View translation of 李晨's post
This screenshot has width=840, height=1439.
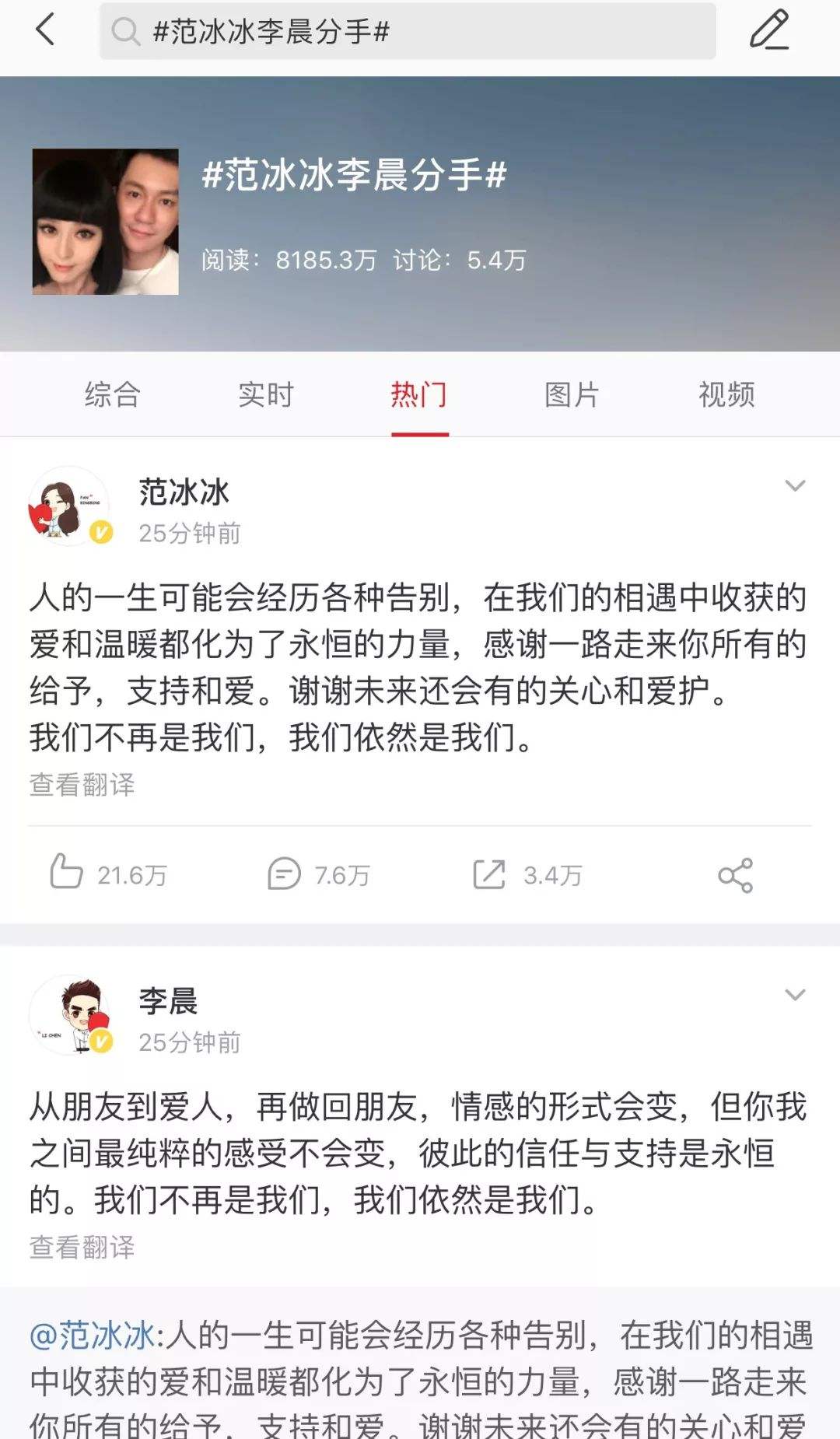[x=82, y=1247]
